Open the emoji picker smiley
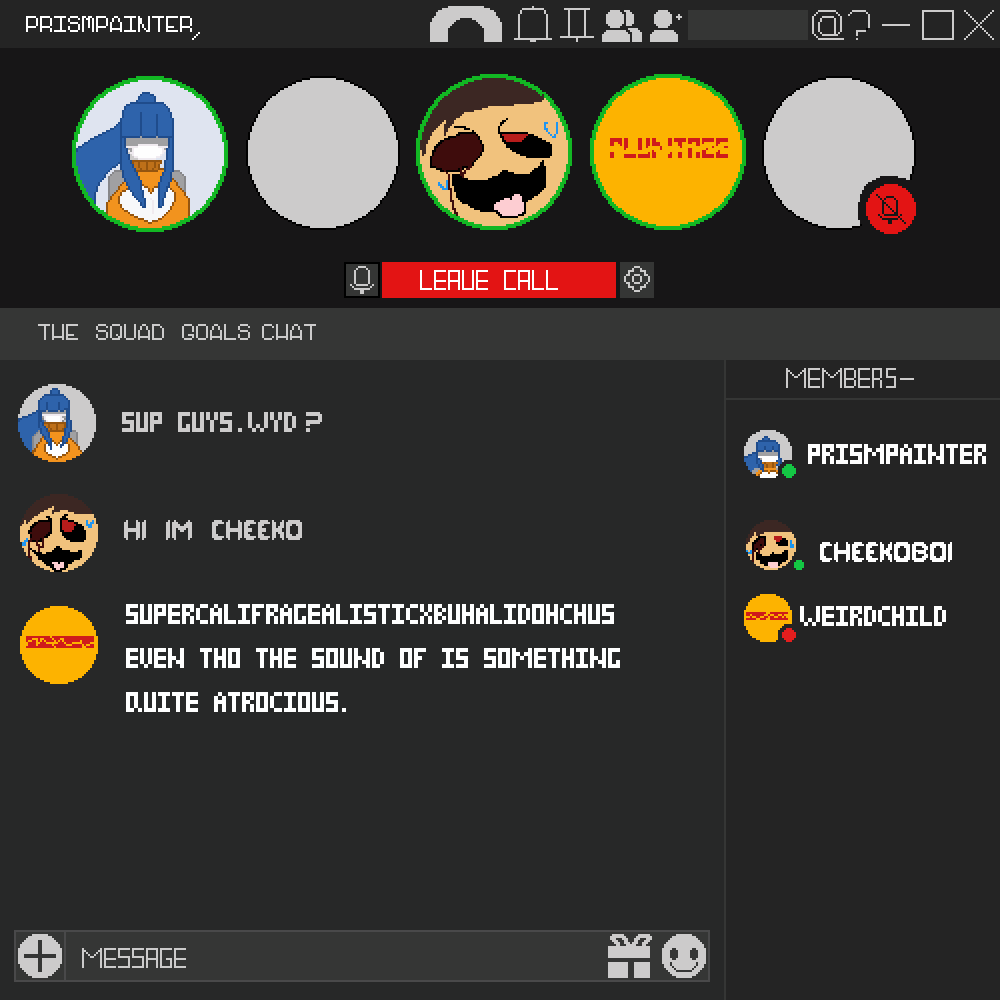Image resolution: width=1000 pixels, height=1000 pixels. click(x=684, y=956)
